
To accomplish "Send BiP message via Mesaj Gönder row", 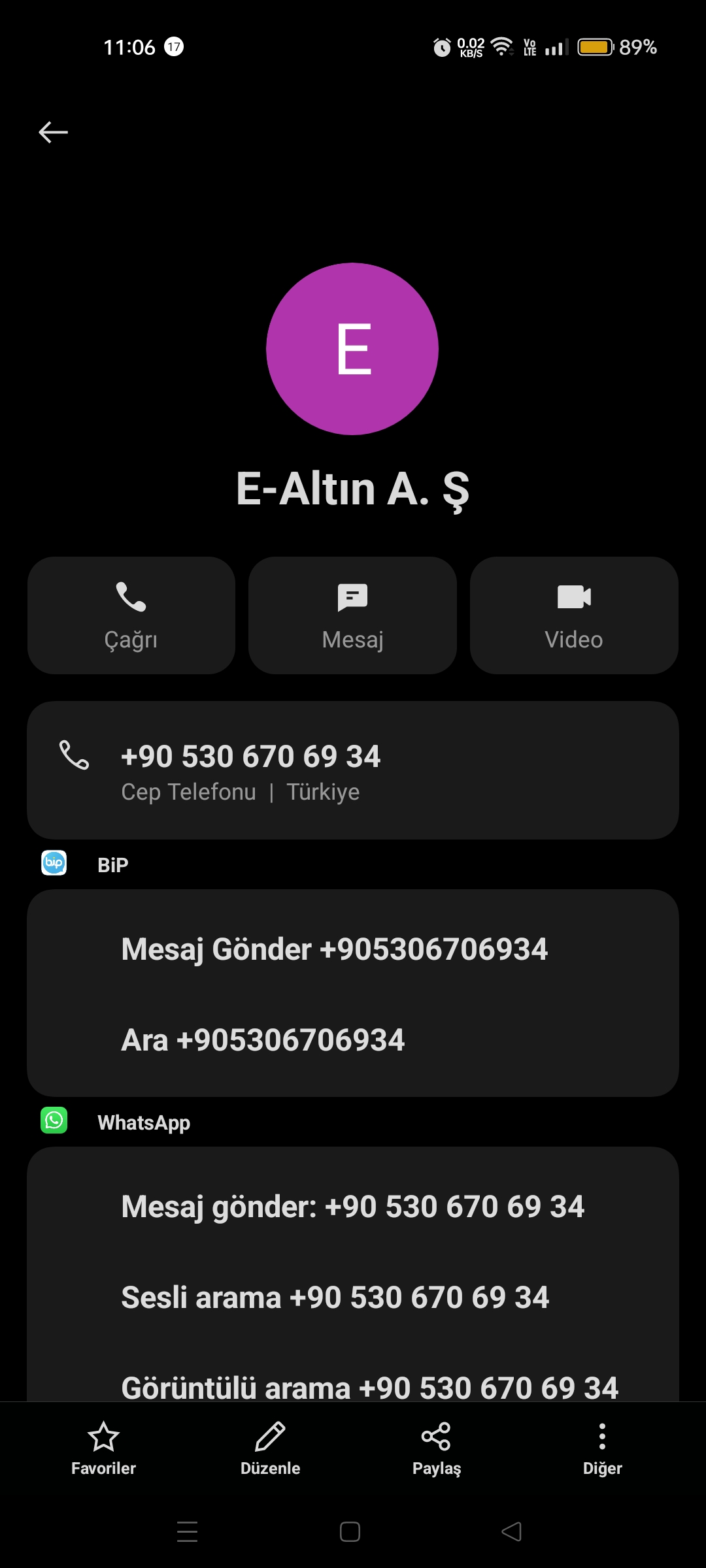I will click(353, 949).
